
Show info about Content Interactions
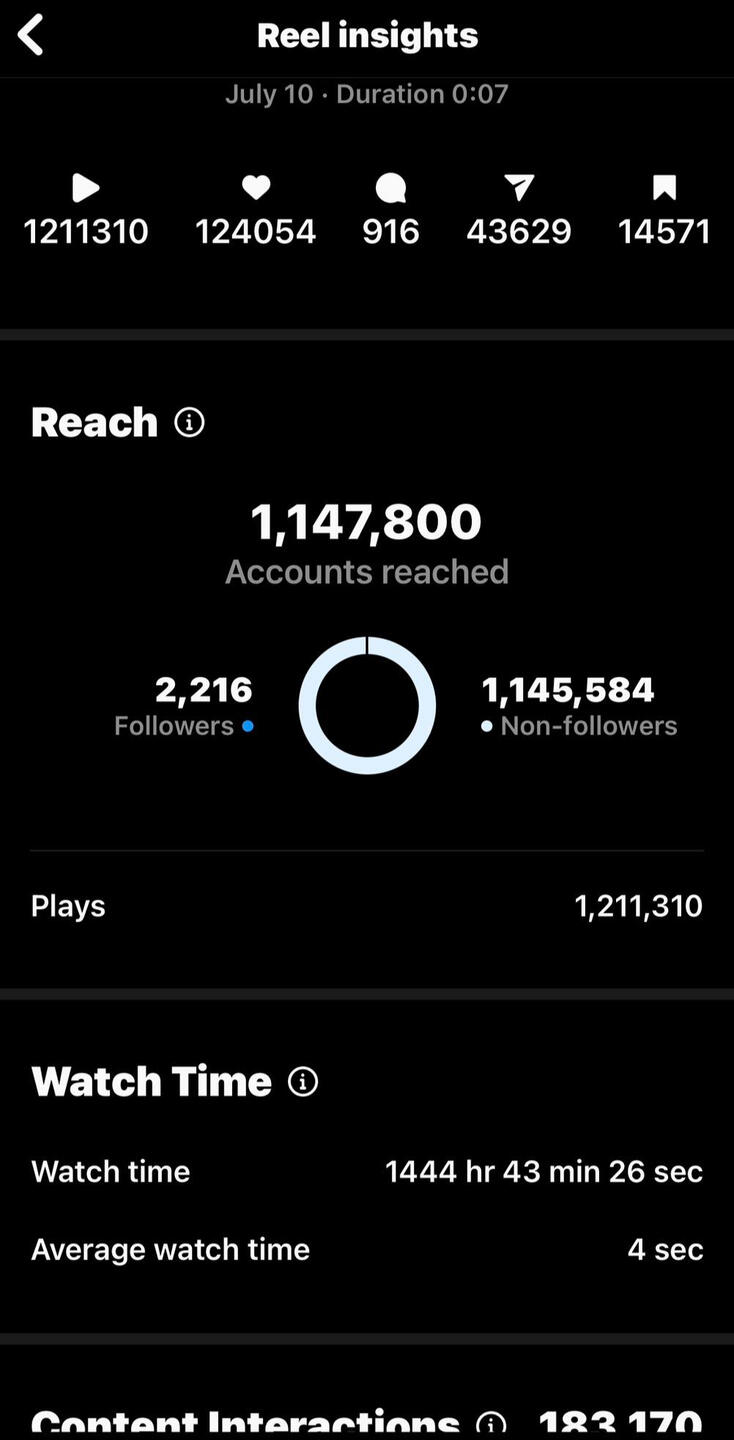click(x=491, y=1424)
